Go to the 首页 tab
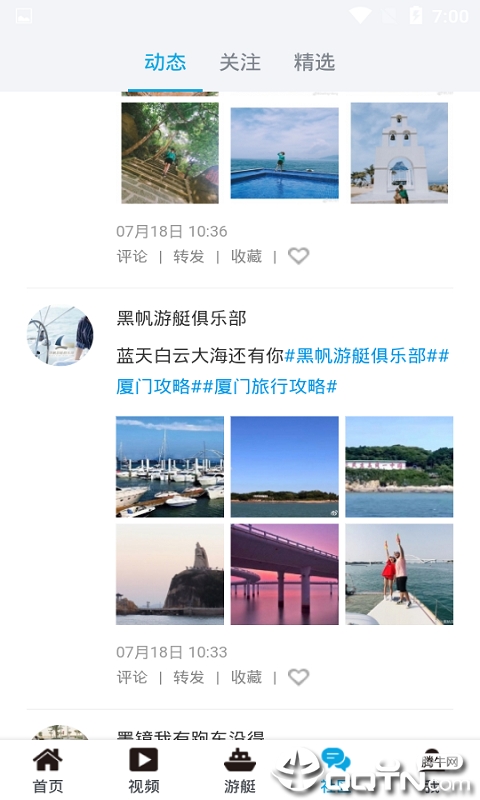 [48, 770]
